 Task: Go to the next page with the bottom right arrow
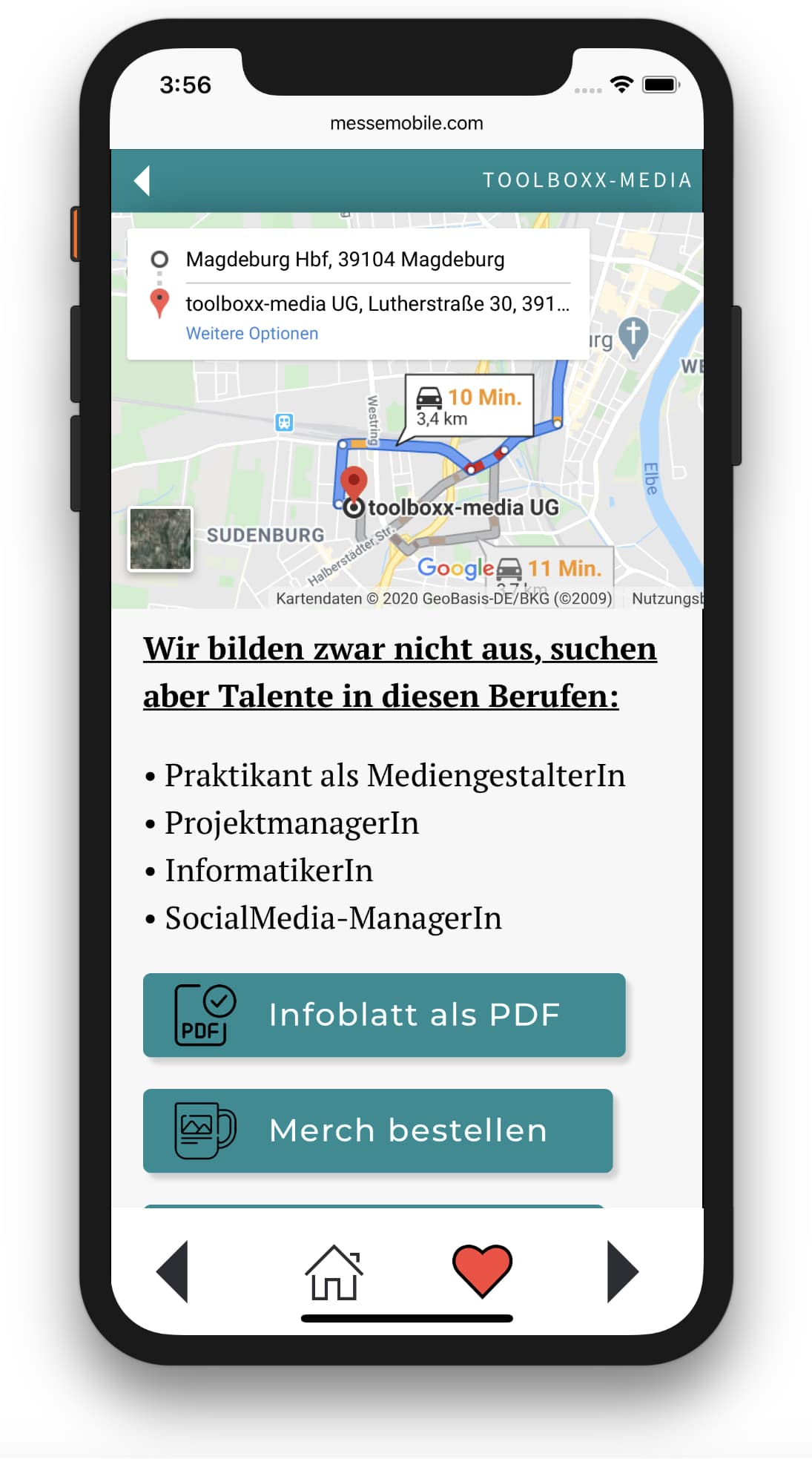pos(621,1271)
